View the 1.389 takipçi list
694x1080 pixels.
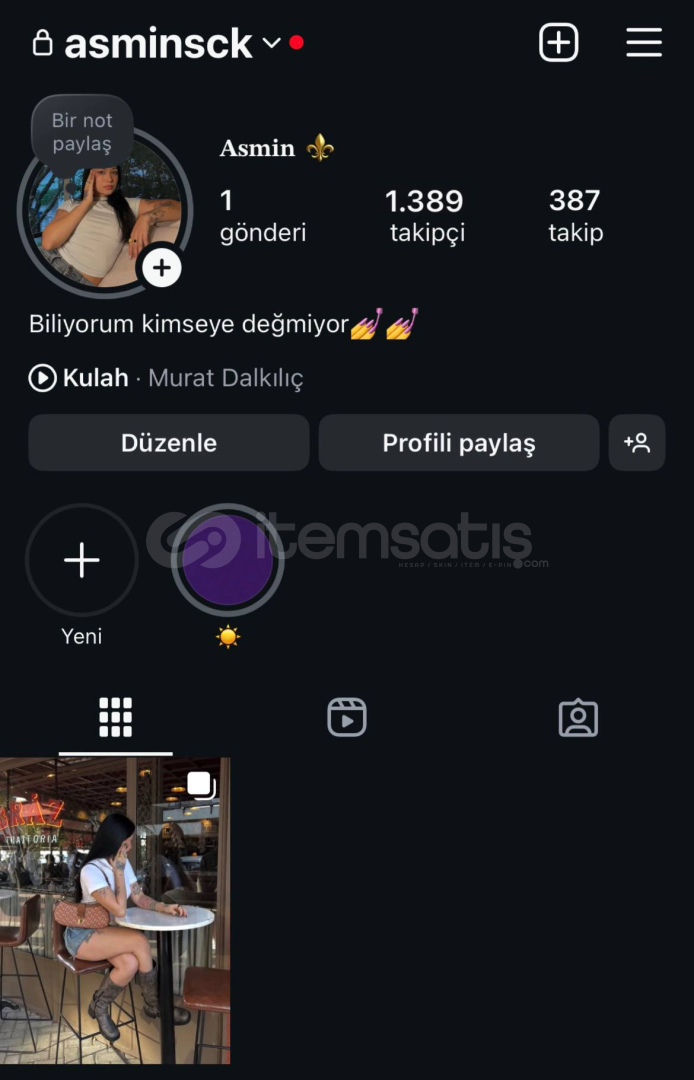click(x=426, y=215)
